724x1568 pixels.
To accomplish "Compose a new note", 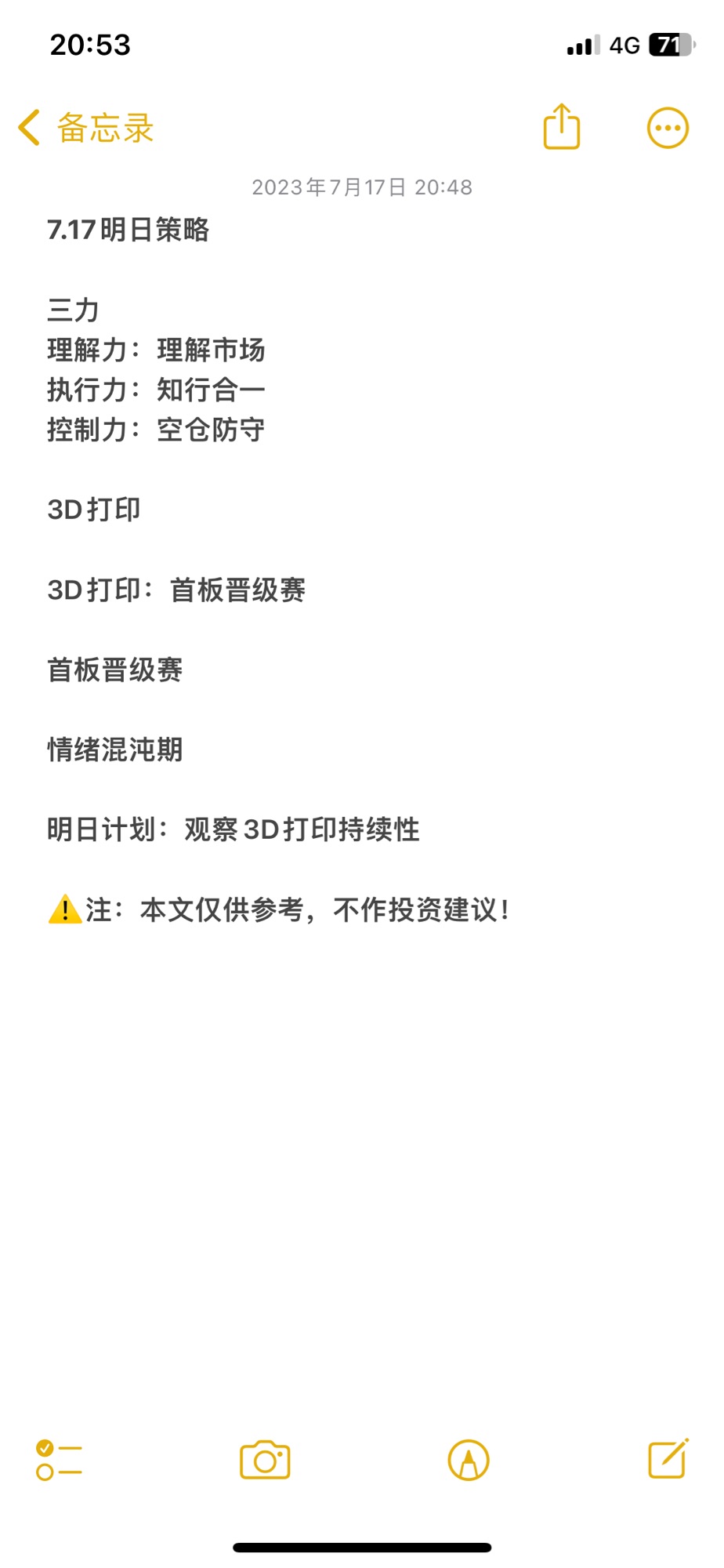I will click(668, 1458).
